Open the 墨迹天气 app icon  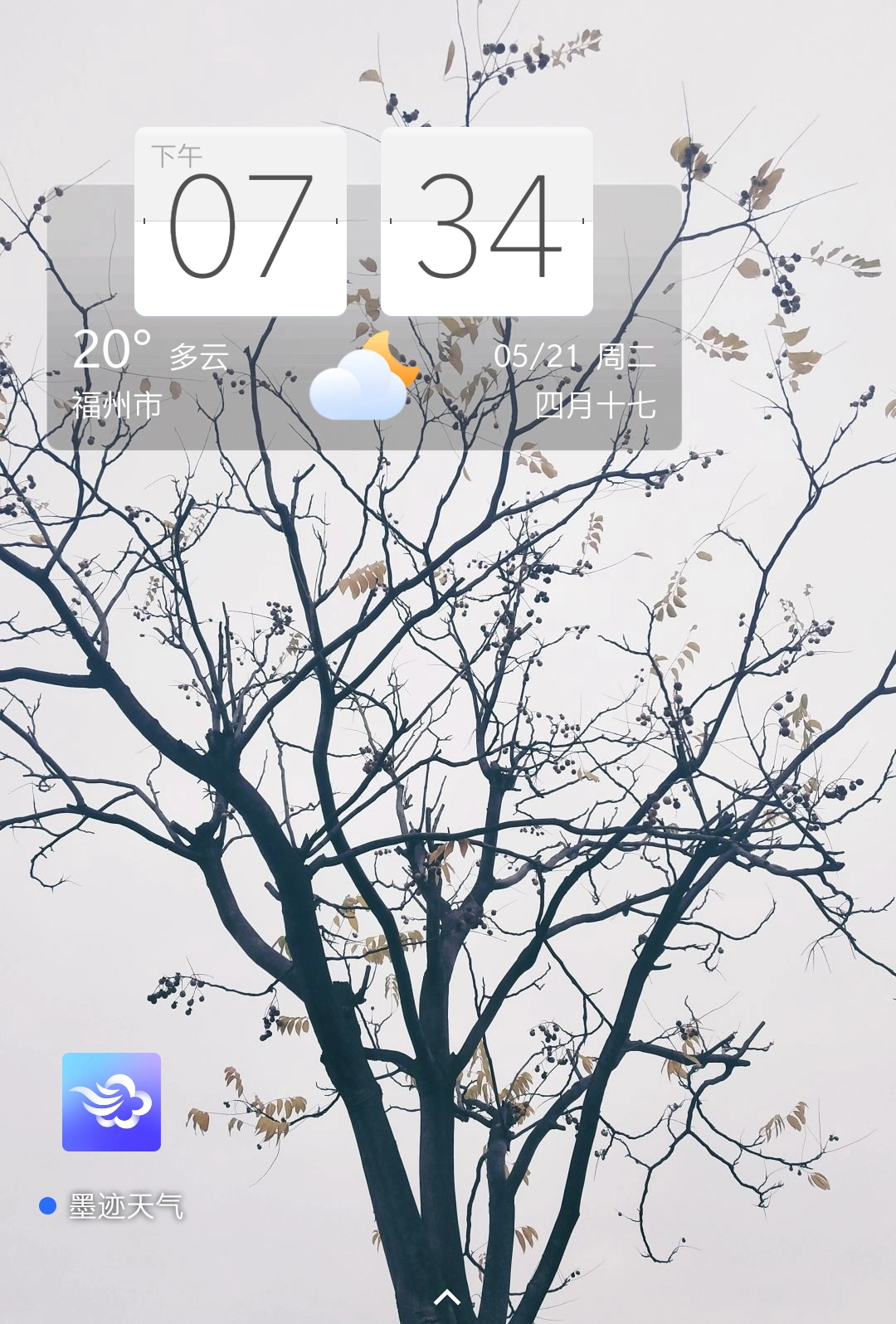[x=111, y=1102]
